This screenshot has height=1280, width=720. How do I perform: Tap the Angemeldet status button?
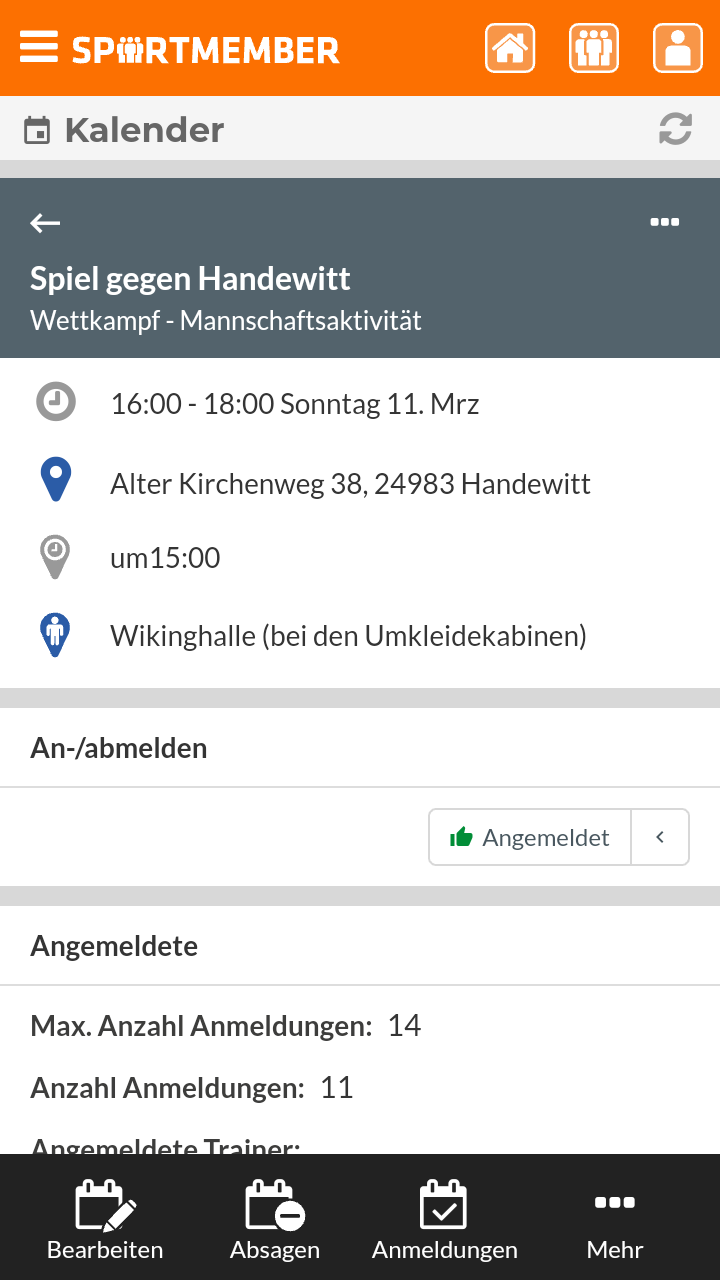pos(530,837)
